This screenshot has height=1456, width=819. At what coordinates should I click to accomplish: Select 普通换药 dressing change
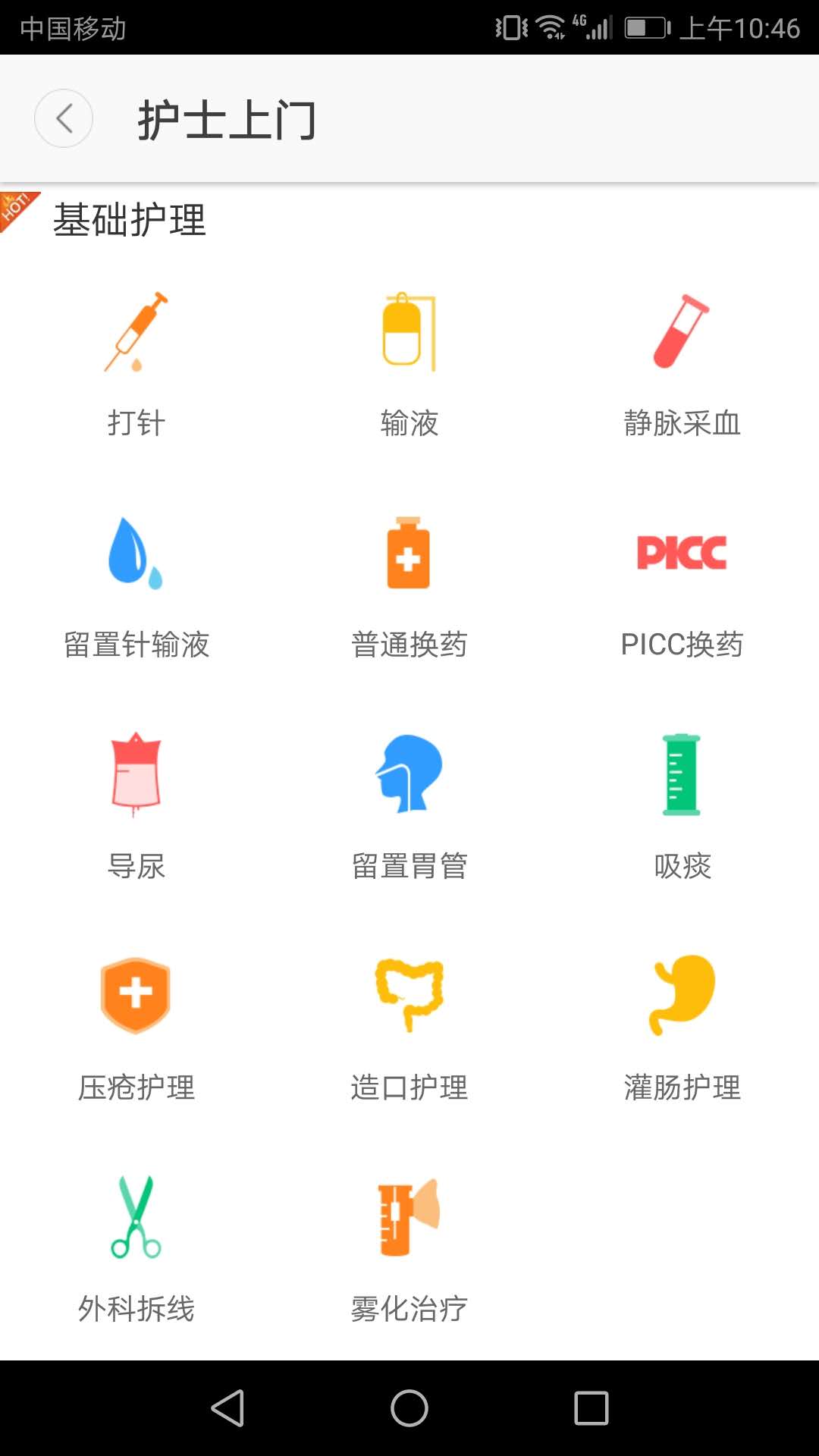tap(409, 585)
